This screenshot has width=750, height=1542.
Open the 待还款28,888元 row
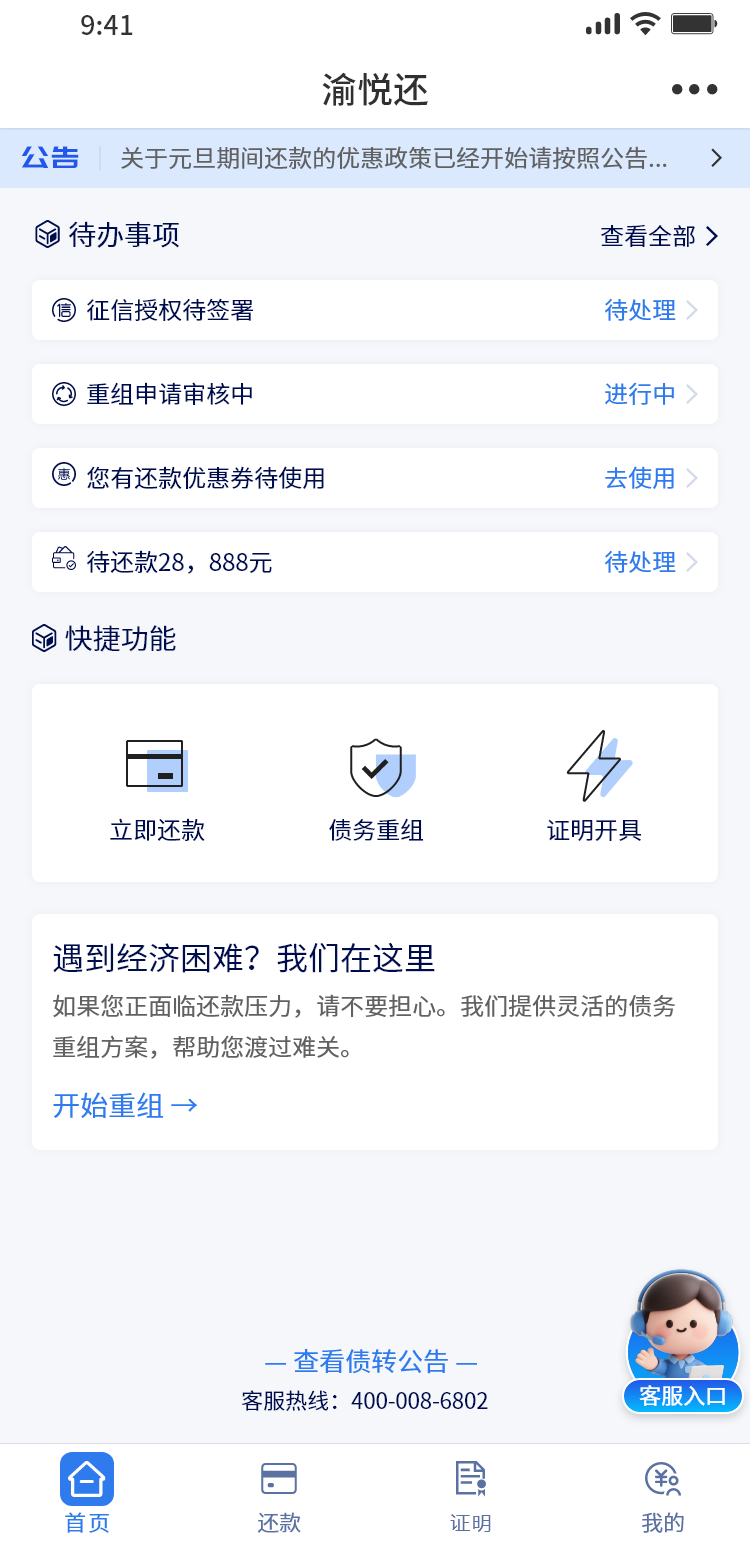(x=375, y=562)
